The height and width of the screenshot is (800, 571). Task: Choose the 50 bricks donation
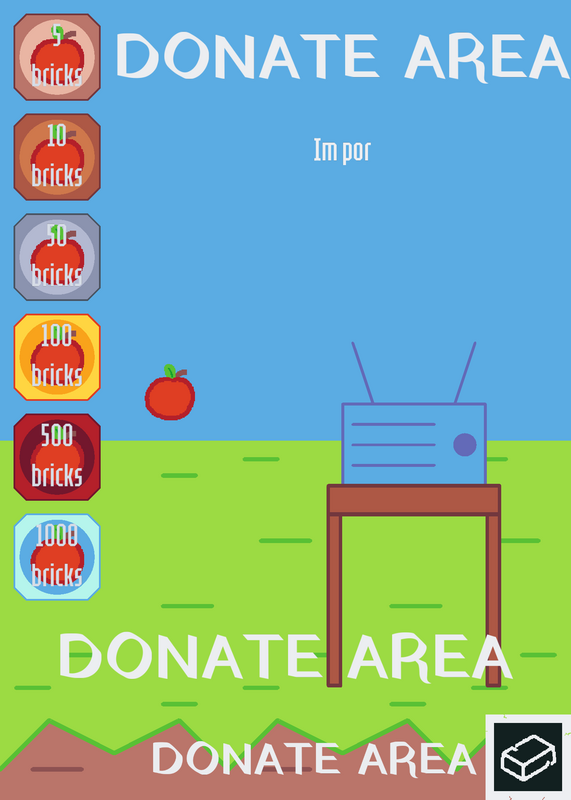coord(57,257)
